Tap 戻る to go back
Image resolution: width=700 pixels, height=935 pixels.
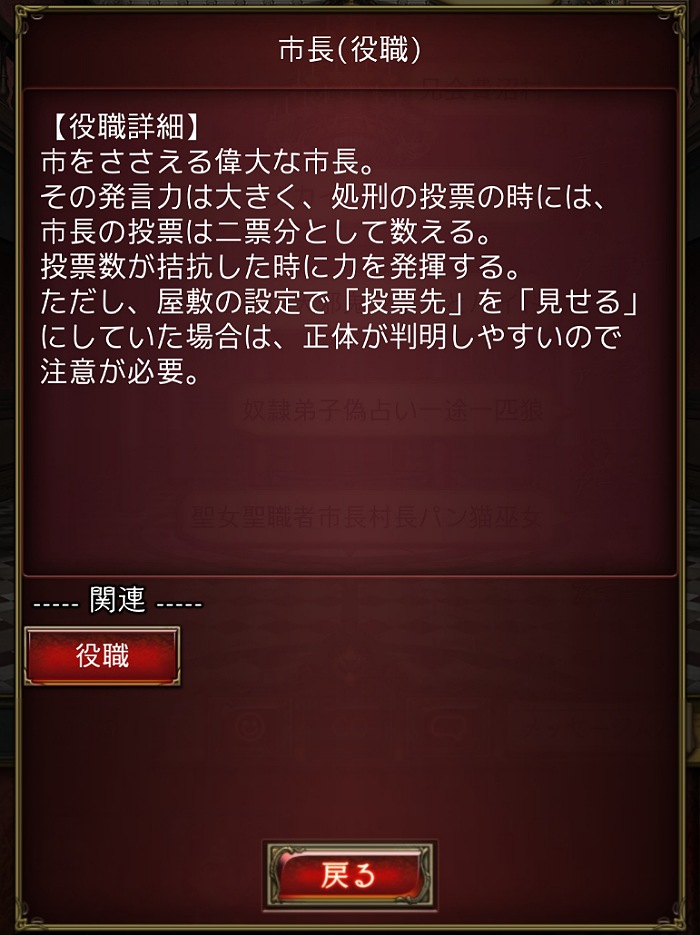click(349, 876)
